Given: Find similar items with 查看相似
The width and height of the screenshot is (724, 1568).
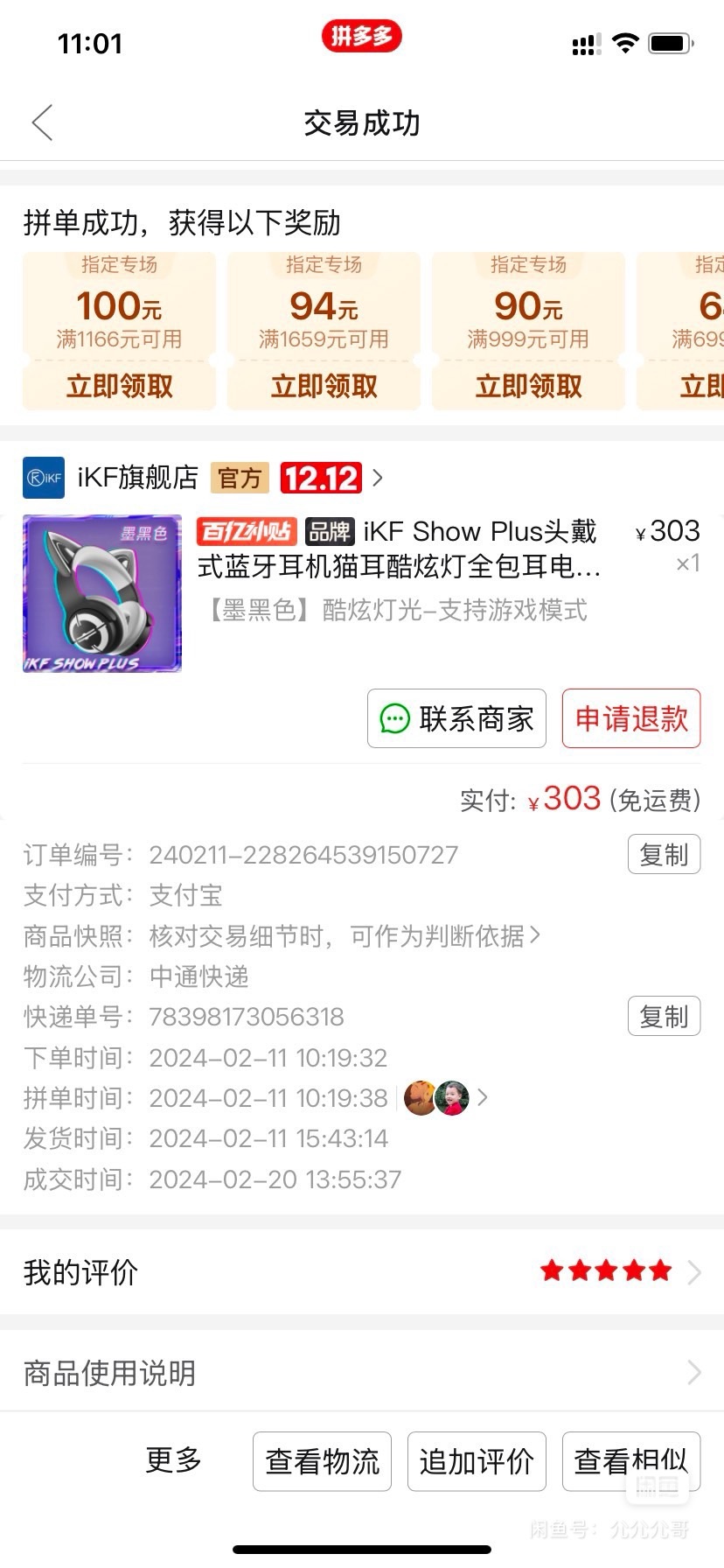Looking at the screenshot, I should pos(630,1461).
